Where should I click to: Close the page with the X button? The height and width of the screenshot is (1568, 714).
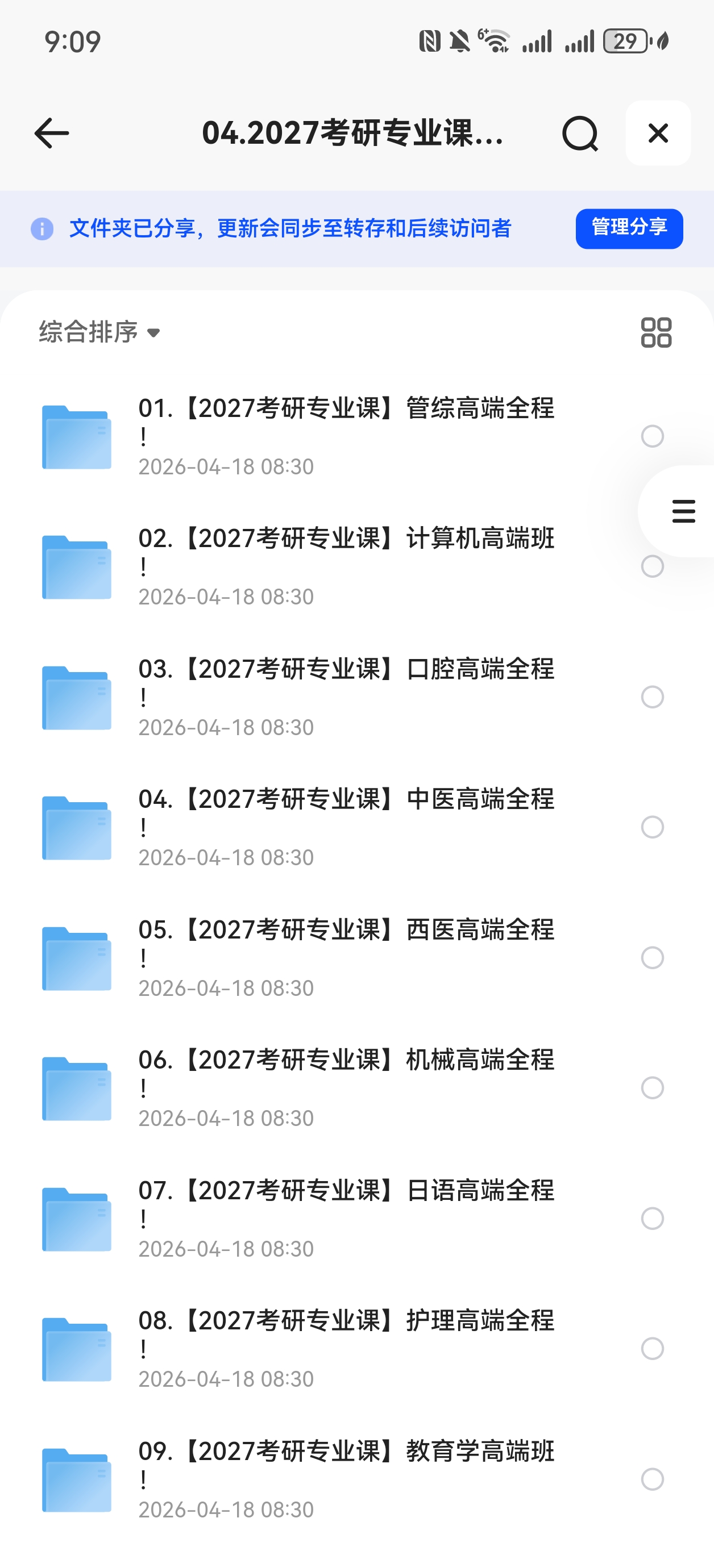point(658,134)
